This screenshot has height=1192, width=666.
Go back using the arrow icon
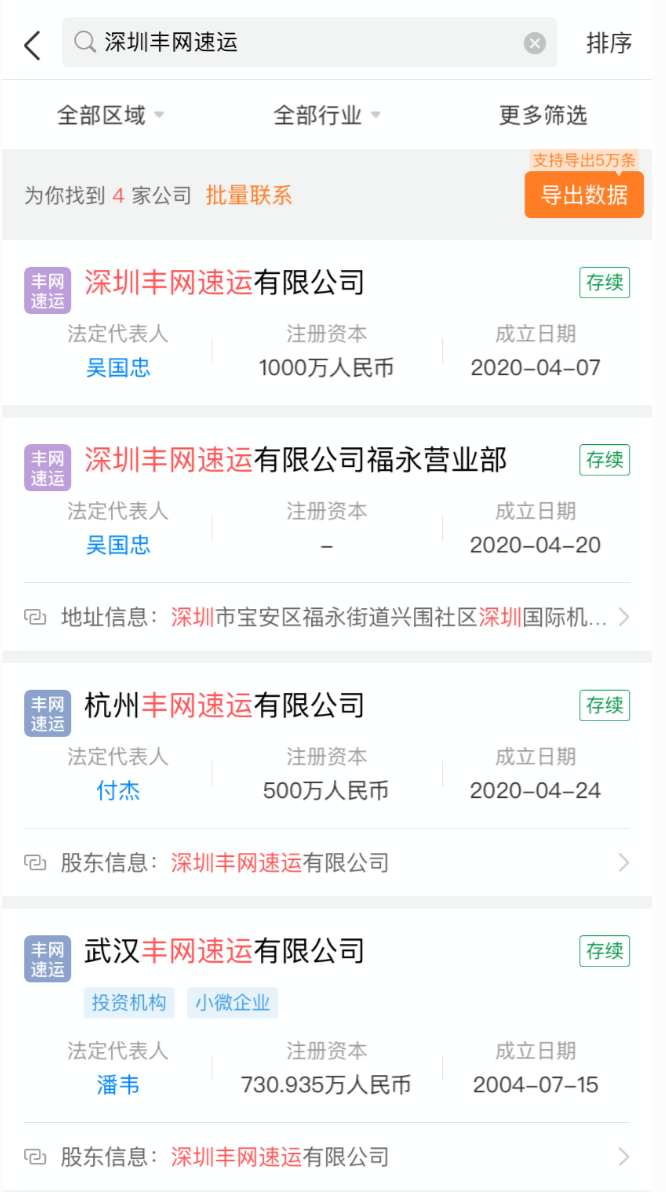(33, 44)
